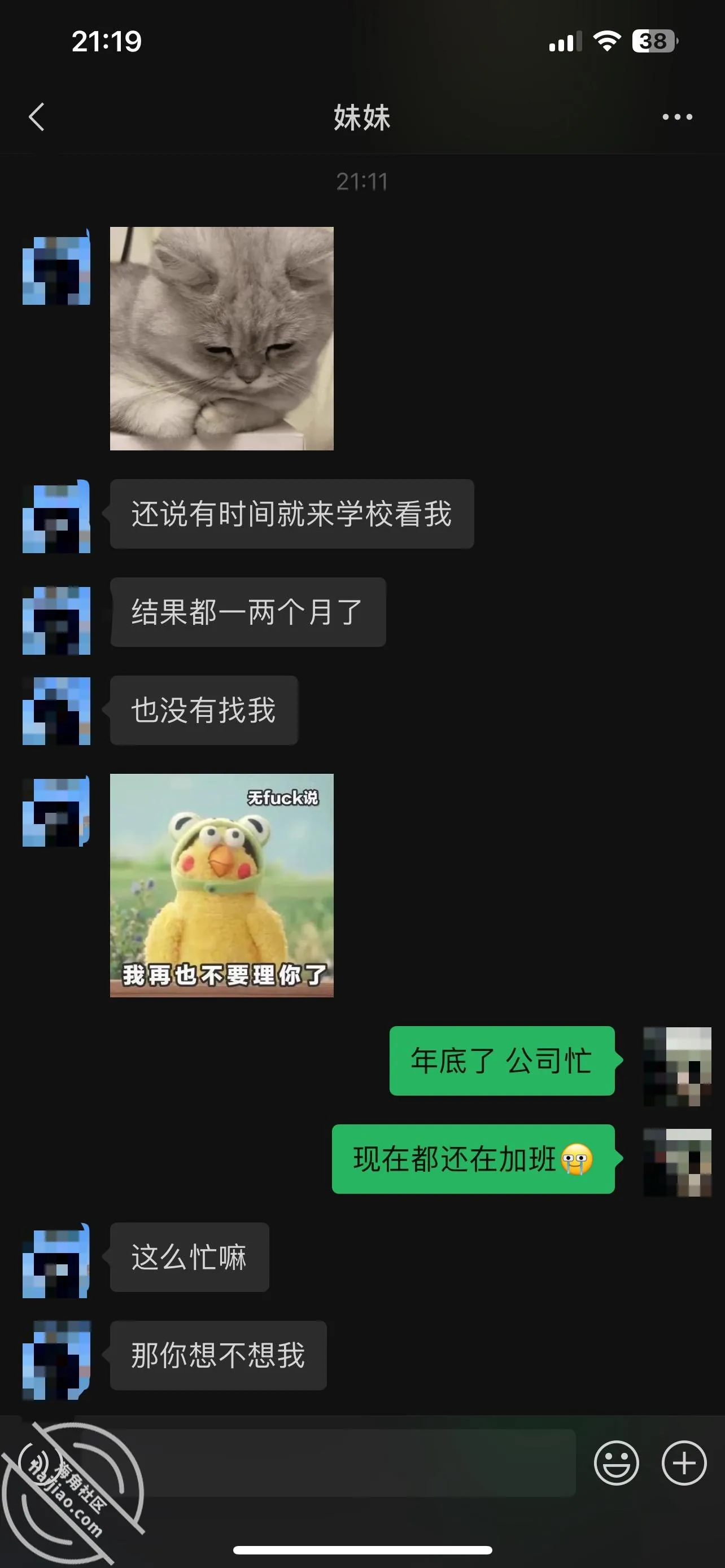
Task: Open the yellow chick sticker 我再也不要理你了
Action: click(x=221, y=885)
